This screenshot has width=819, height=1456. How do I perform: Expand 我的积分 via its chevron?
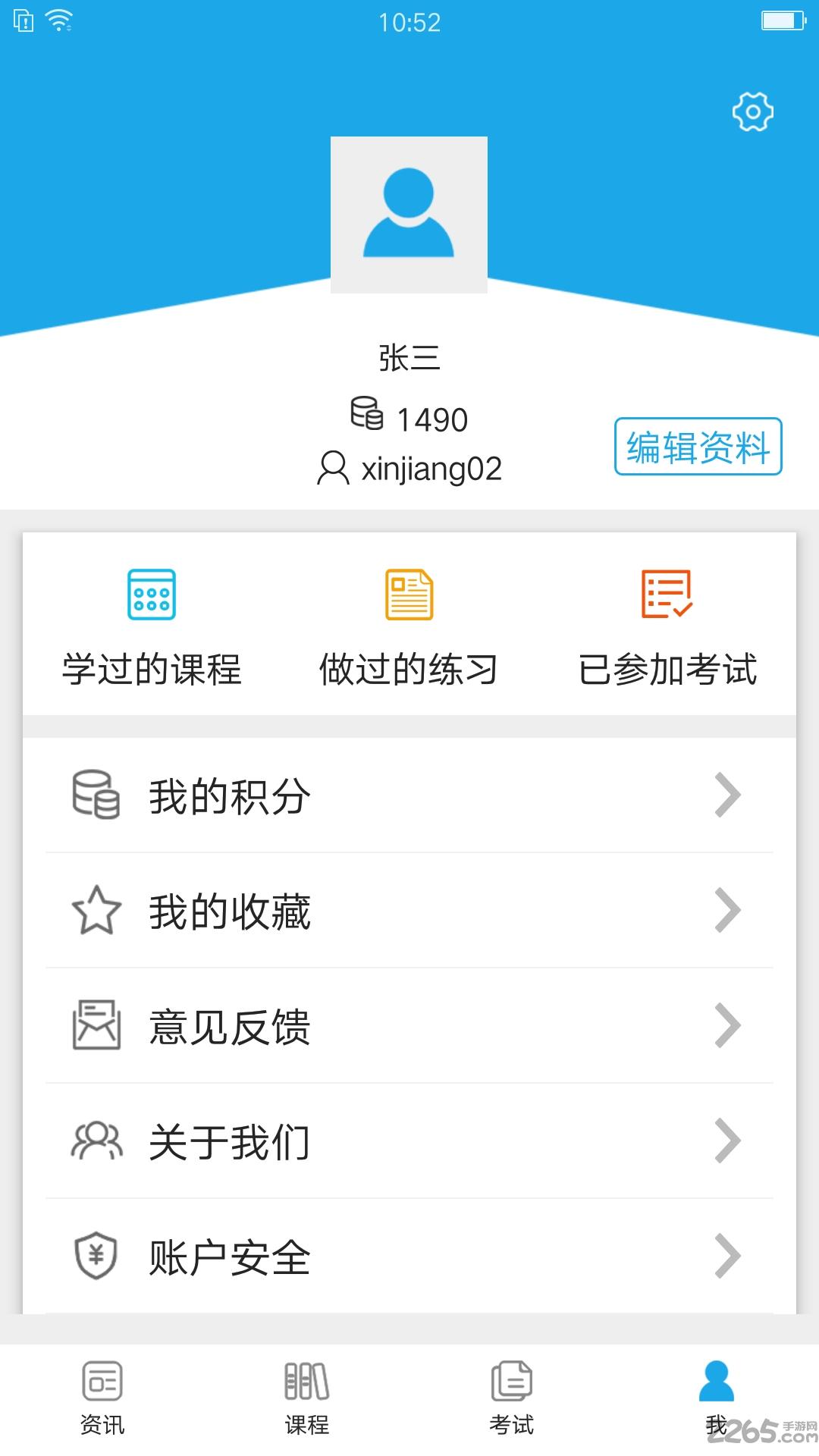[730, 795]
